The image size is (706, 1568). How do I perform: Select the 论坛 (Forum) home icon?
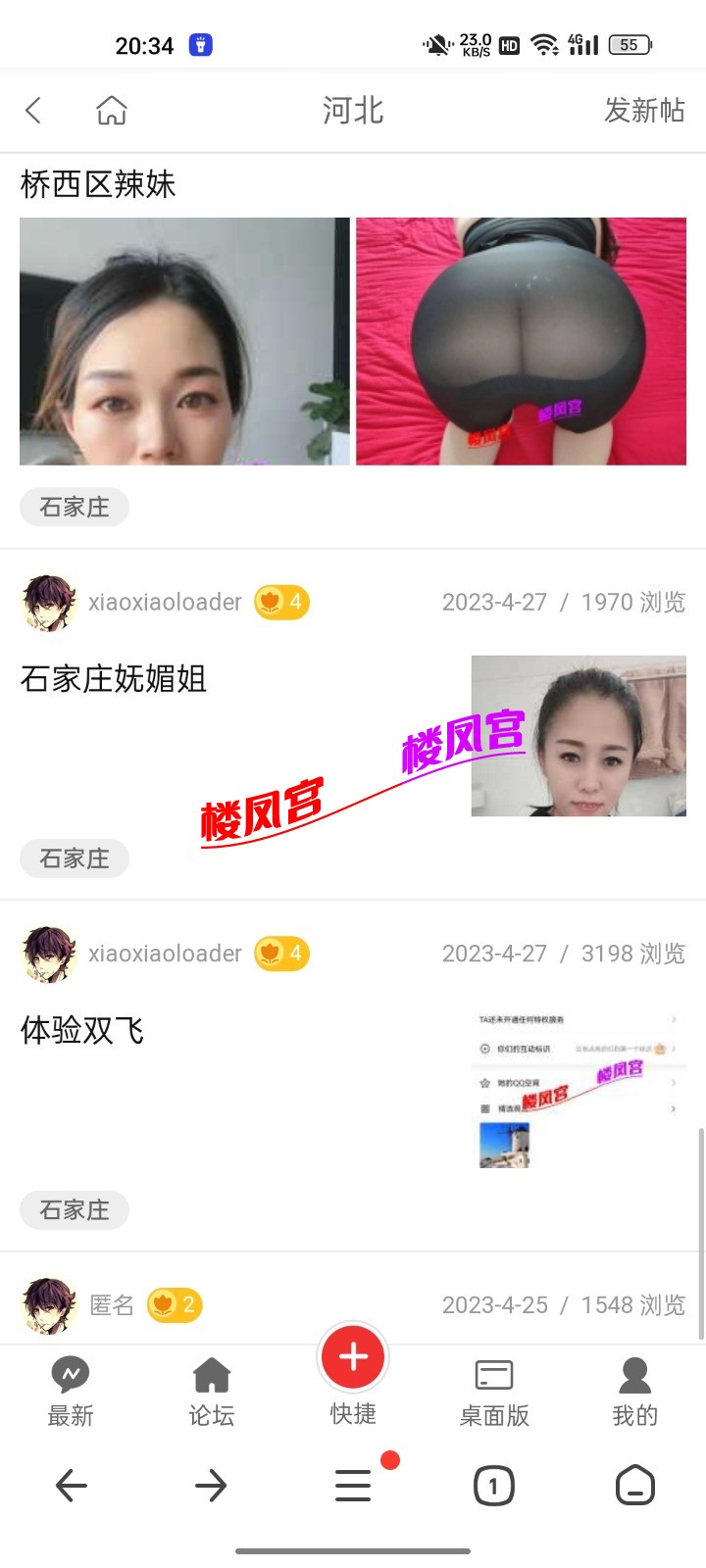point(211,1382)
